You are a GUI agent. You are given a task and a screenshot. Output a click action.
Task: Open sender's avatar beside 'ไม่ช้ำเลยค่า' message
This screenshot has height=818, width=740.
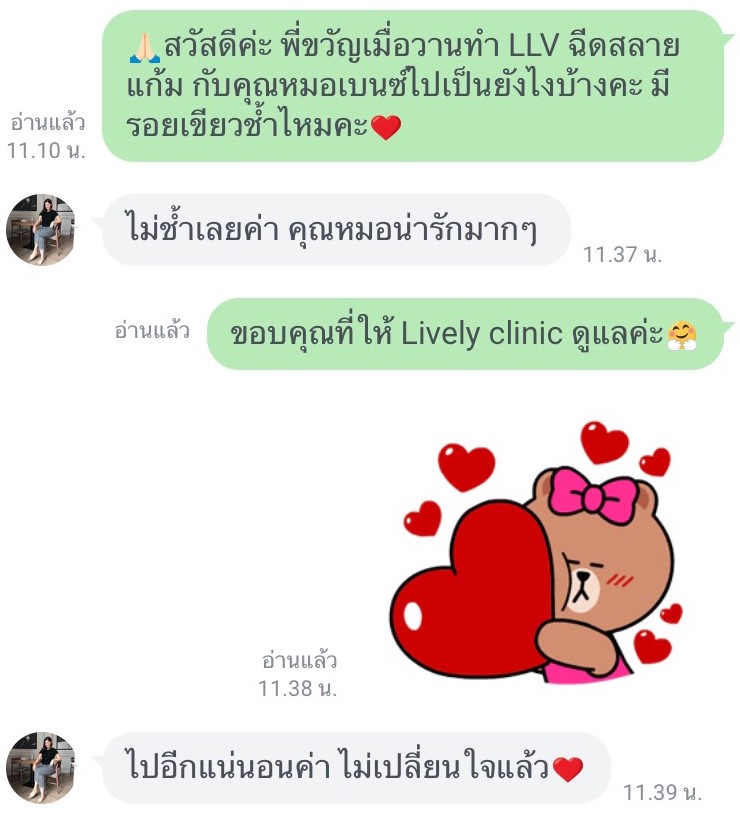pyautogui.click(x=42, y=230)
